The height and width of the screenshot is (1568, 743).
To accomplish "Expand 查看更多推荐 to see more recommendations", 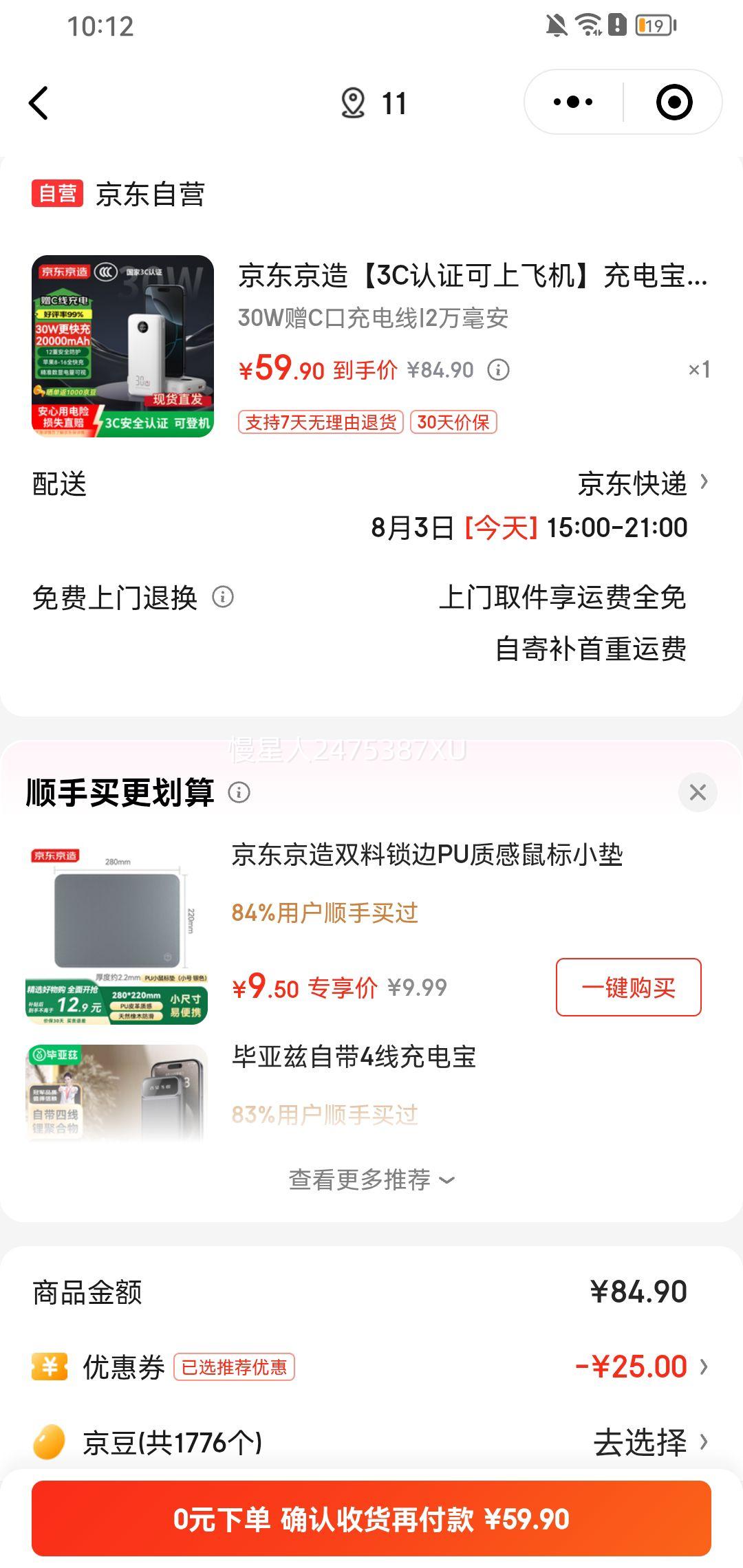I will [x=371, y=1179].
